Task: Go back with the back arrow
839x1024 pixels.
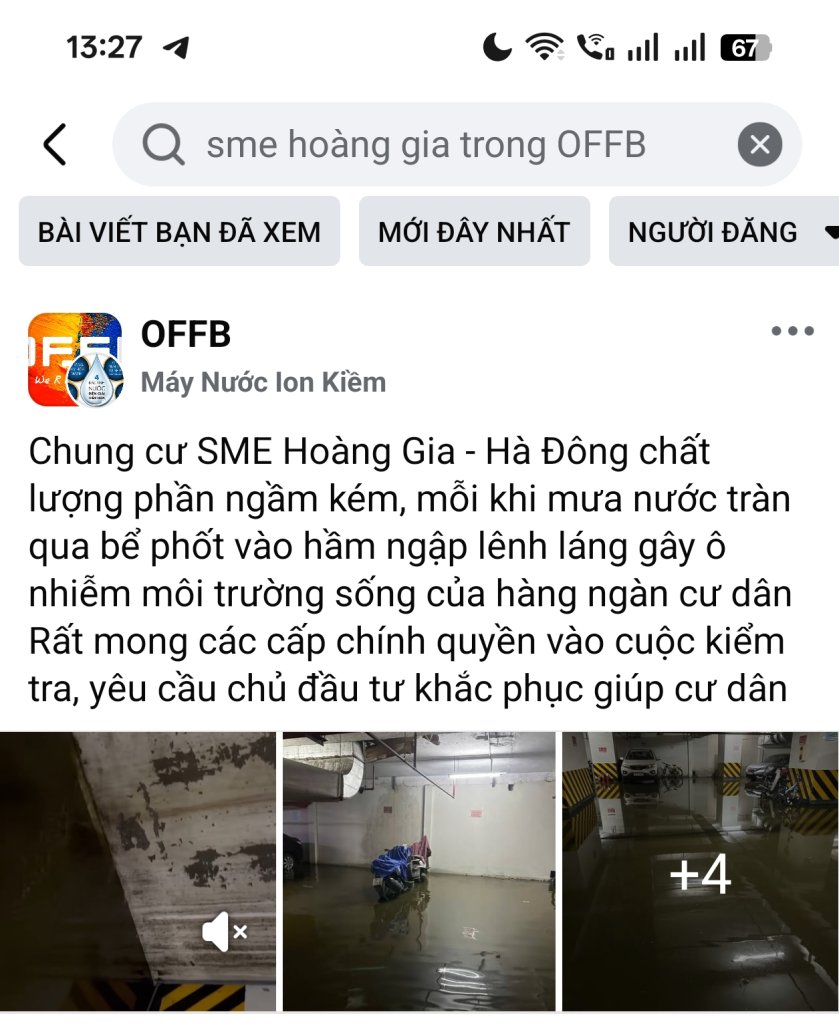Action: 55,145
